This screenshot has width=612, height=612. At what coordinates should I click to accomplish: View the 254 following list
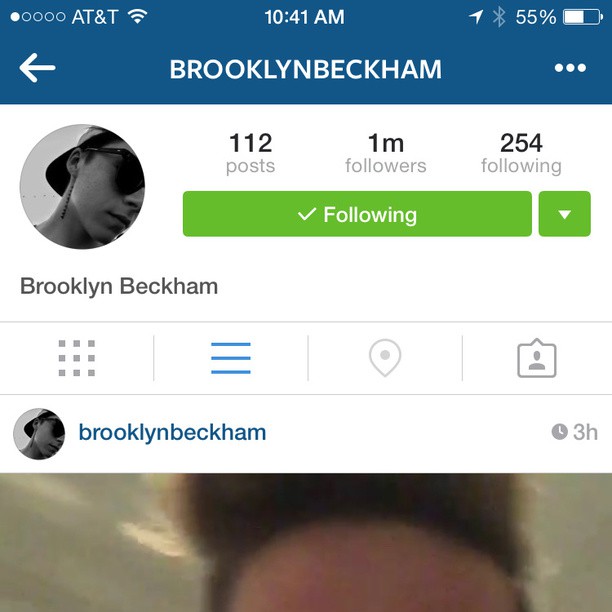521,153
